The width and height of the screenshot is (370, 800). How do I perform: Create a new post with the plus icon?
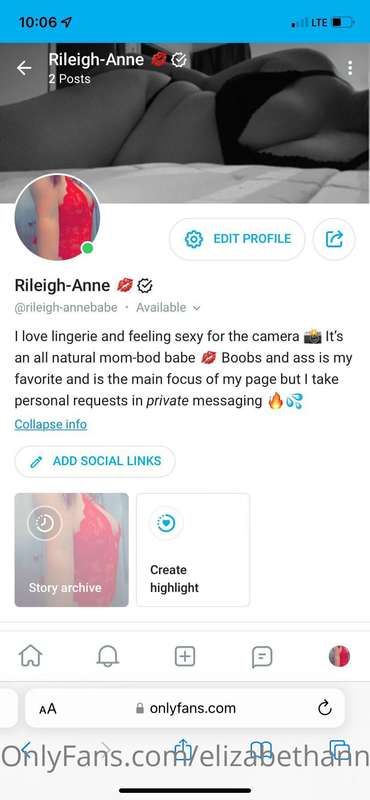tap(185, 656)
